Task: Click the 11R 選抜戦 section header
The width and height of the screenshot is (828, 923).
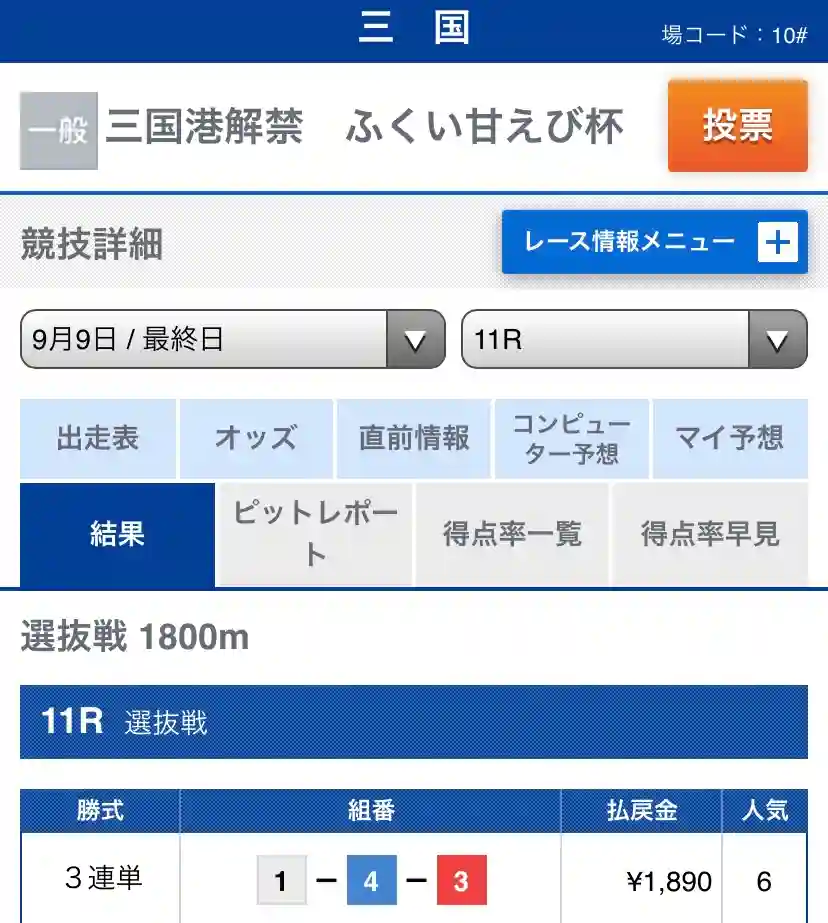Action: [x=120, y=722]
